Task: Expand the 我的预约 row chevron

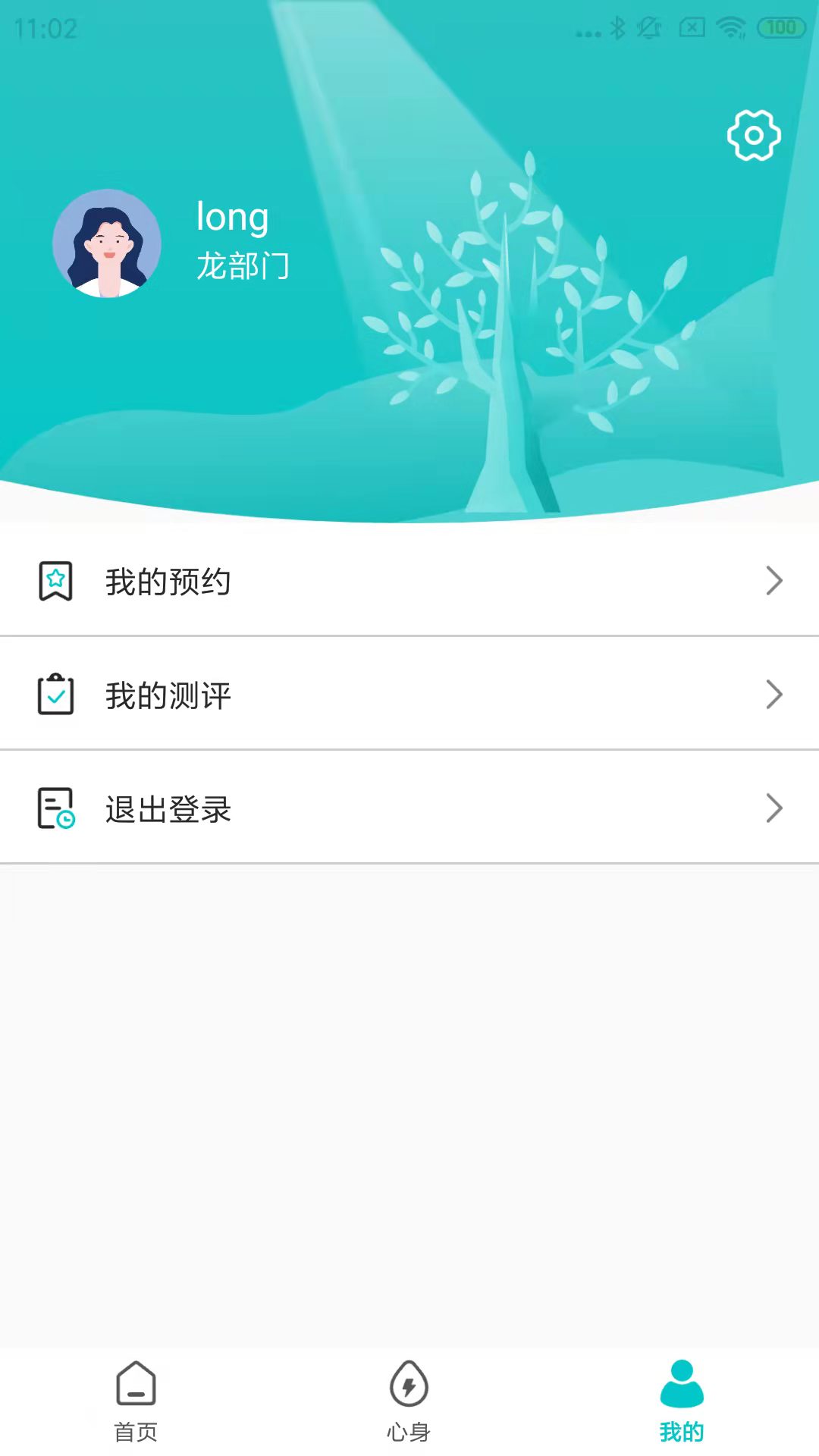Action: tap(774, 581)
